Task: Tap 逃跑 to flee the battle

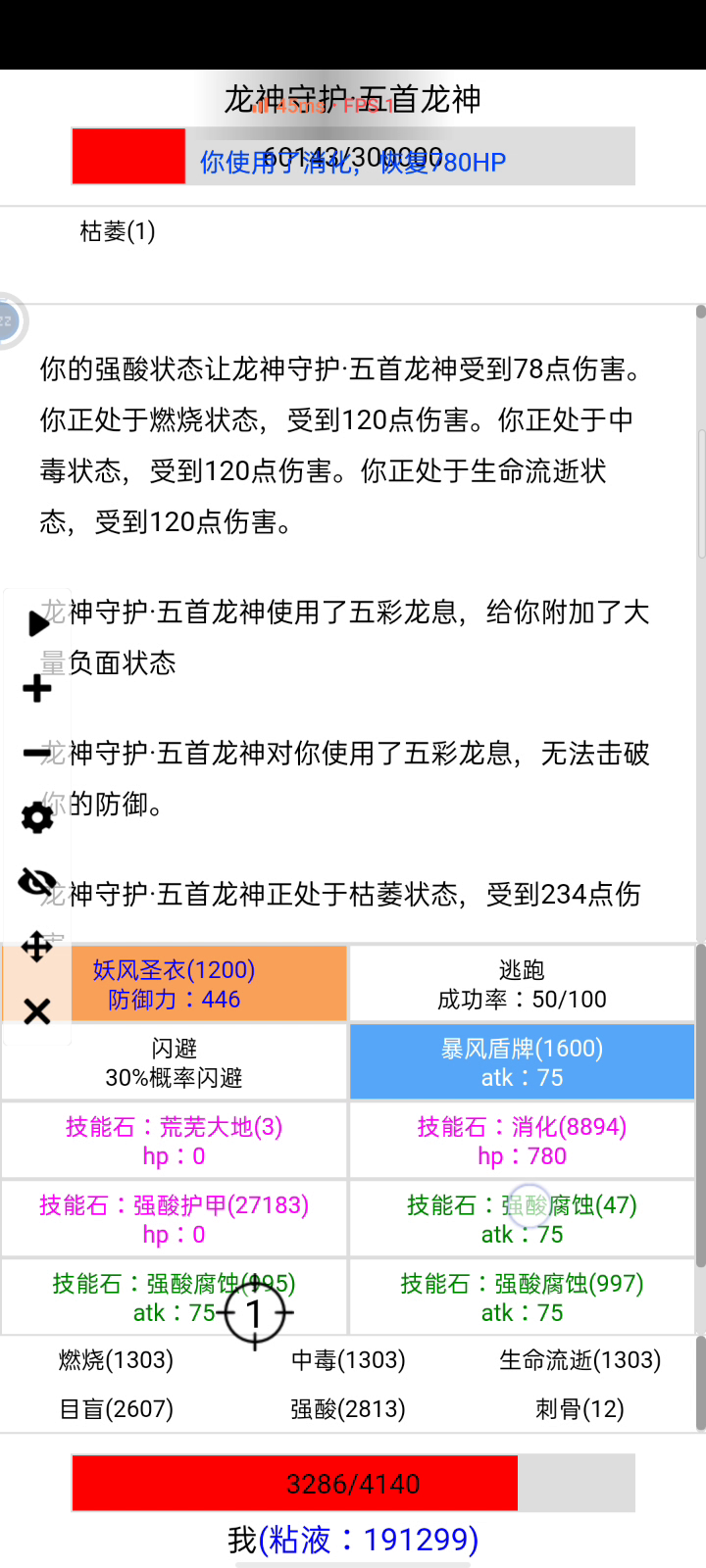Action: [522, 984]
